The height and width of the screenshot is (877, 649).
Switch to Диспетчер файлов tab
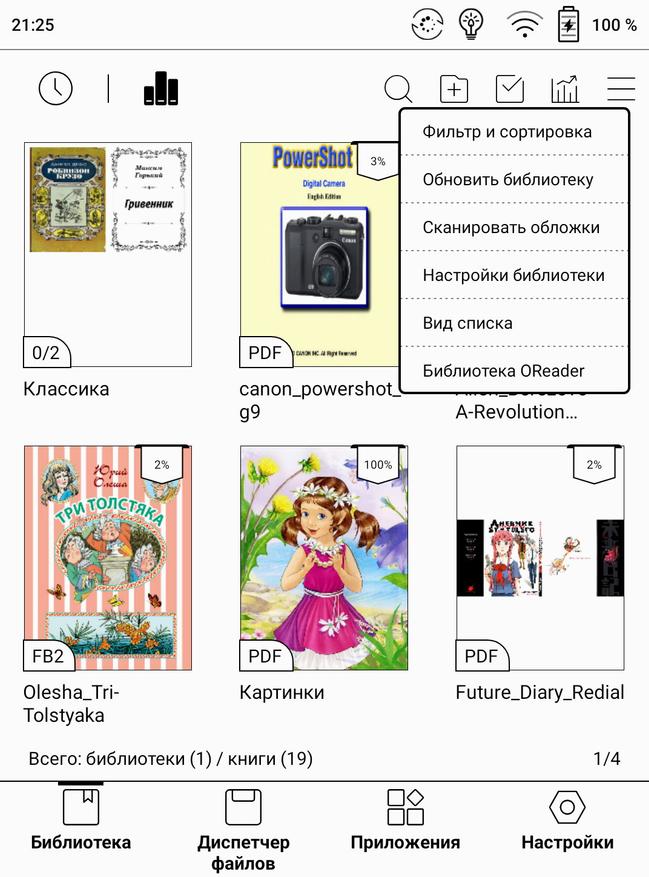coord(243,829)
